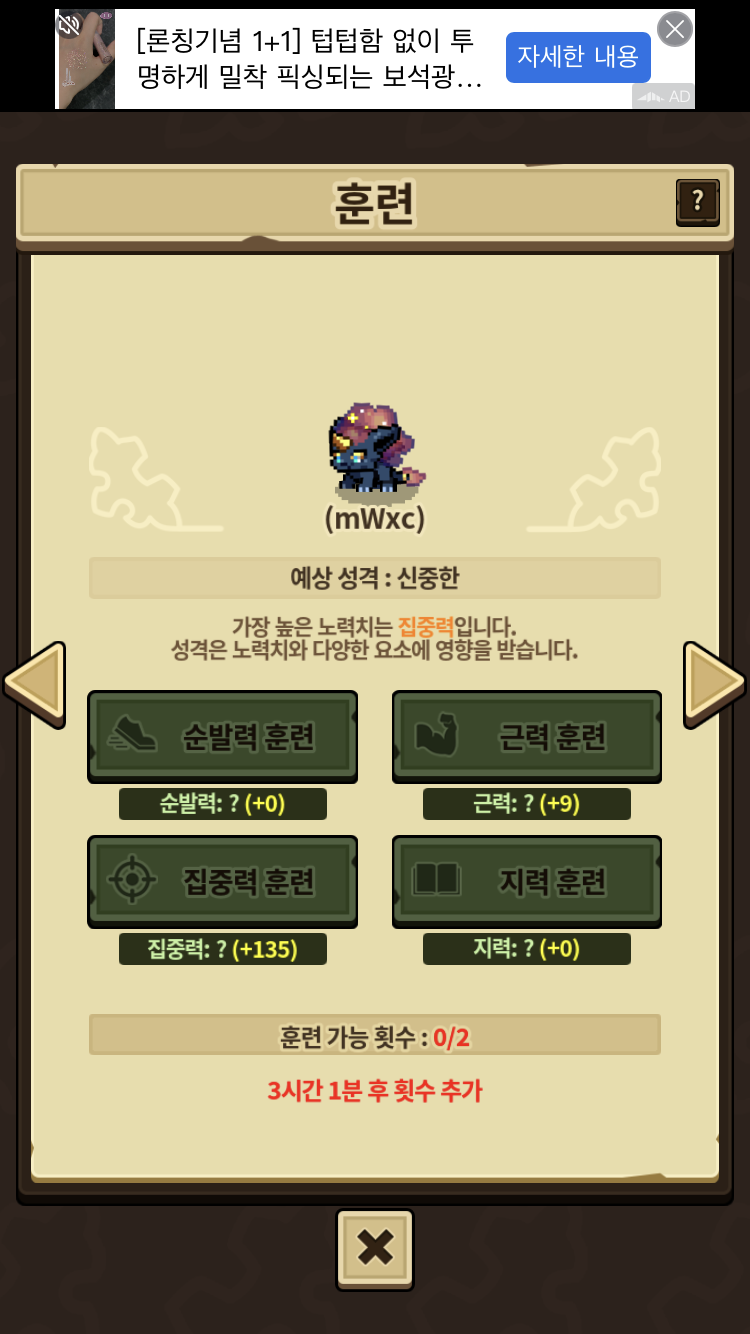Go to the previous dragon with left arrow
750x1334 pixels.
click(35, 685)
